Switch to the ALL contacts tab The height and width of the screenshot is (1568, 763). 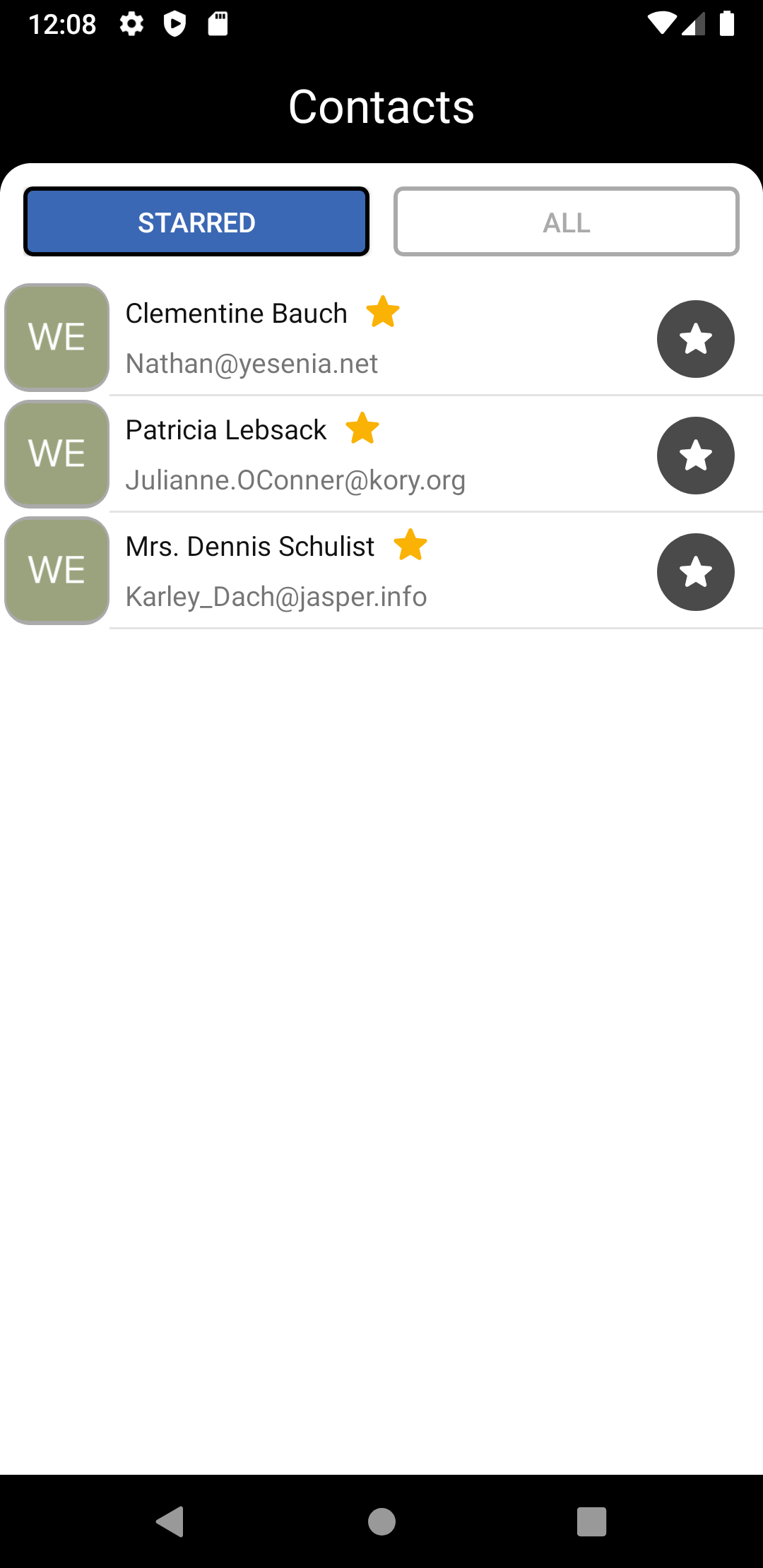pos(567,222)
